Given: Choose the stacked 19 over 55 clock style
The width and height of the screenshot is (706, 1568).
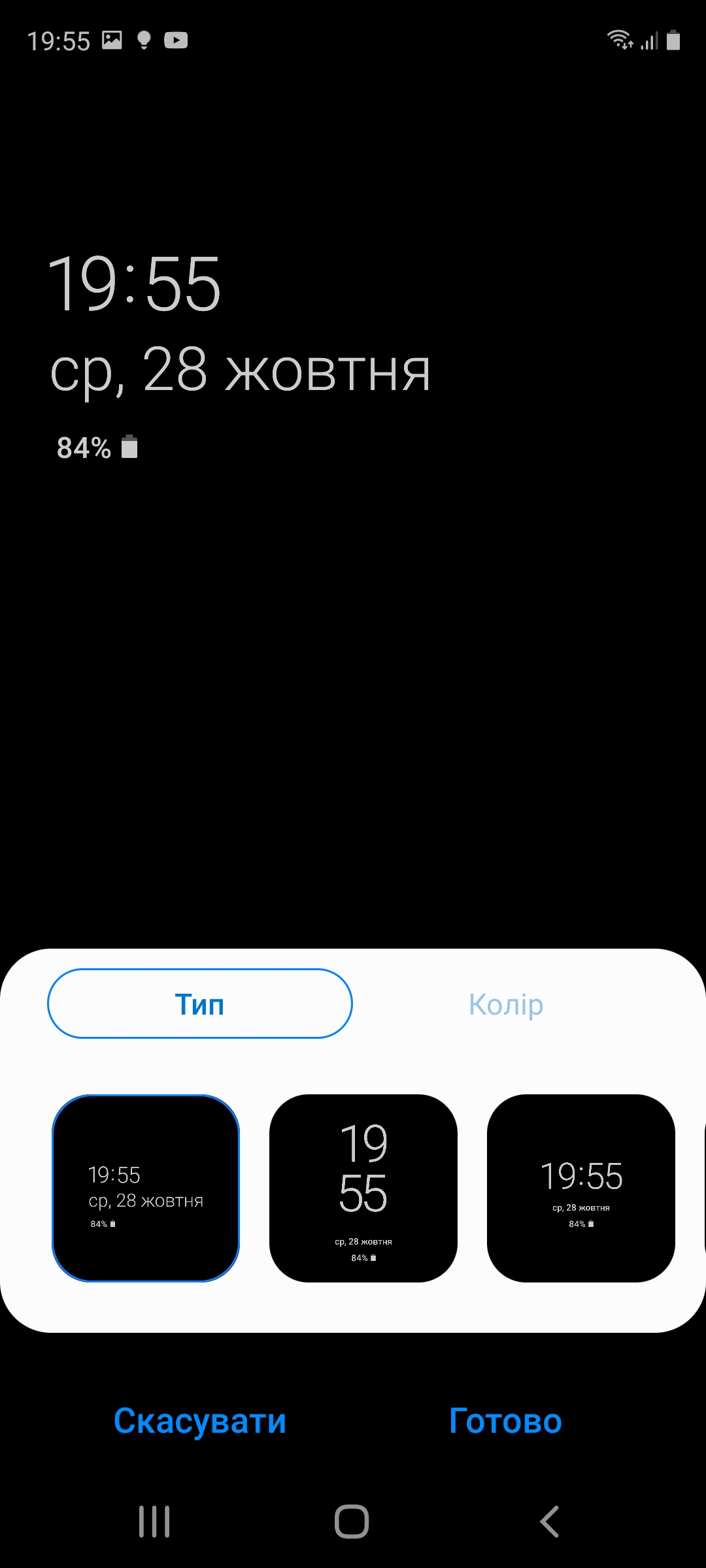Looking at the screenshot, I should click(363, 1188).
